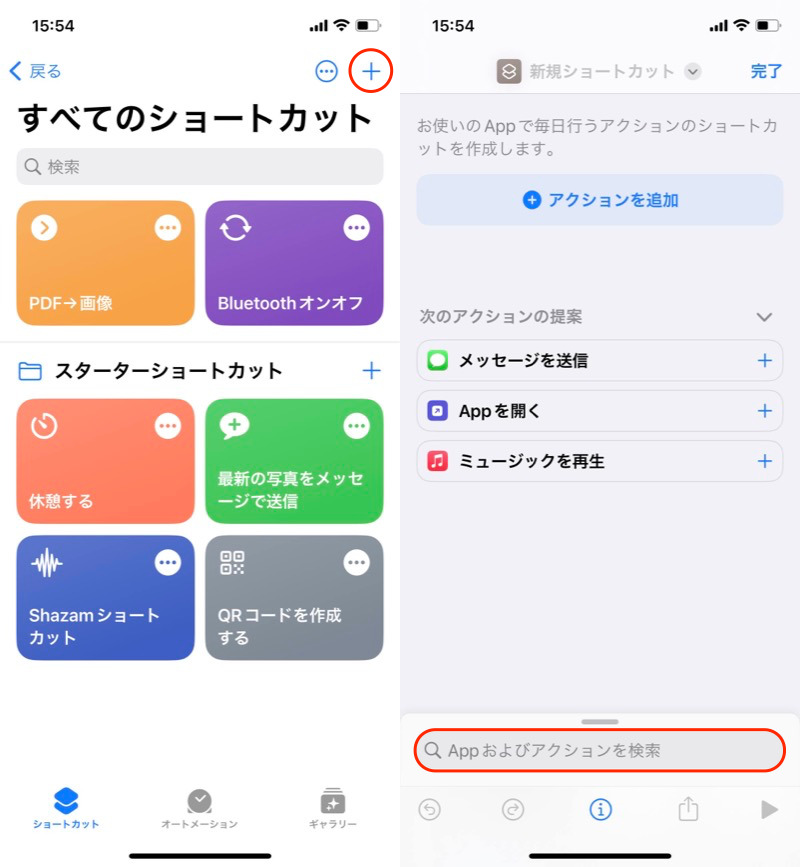Add the ミュージックを再生 action
The height and width of the screenshot is (867, 800).
coord(764,461)
